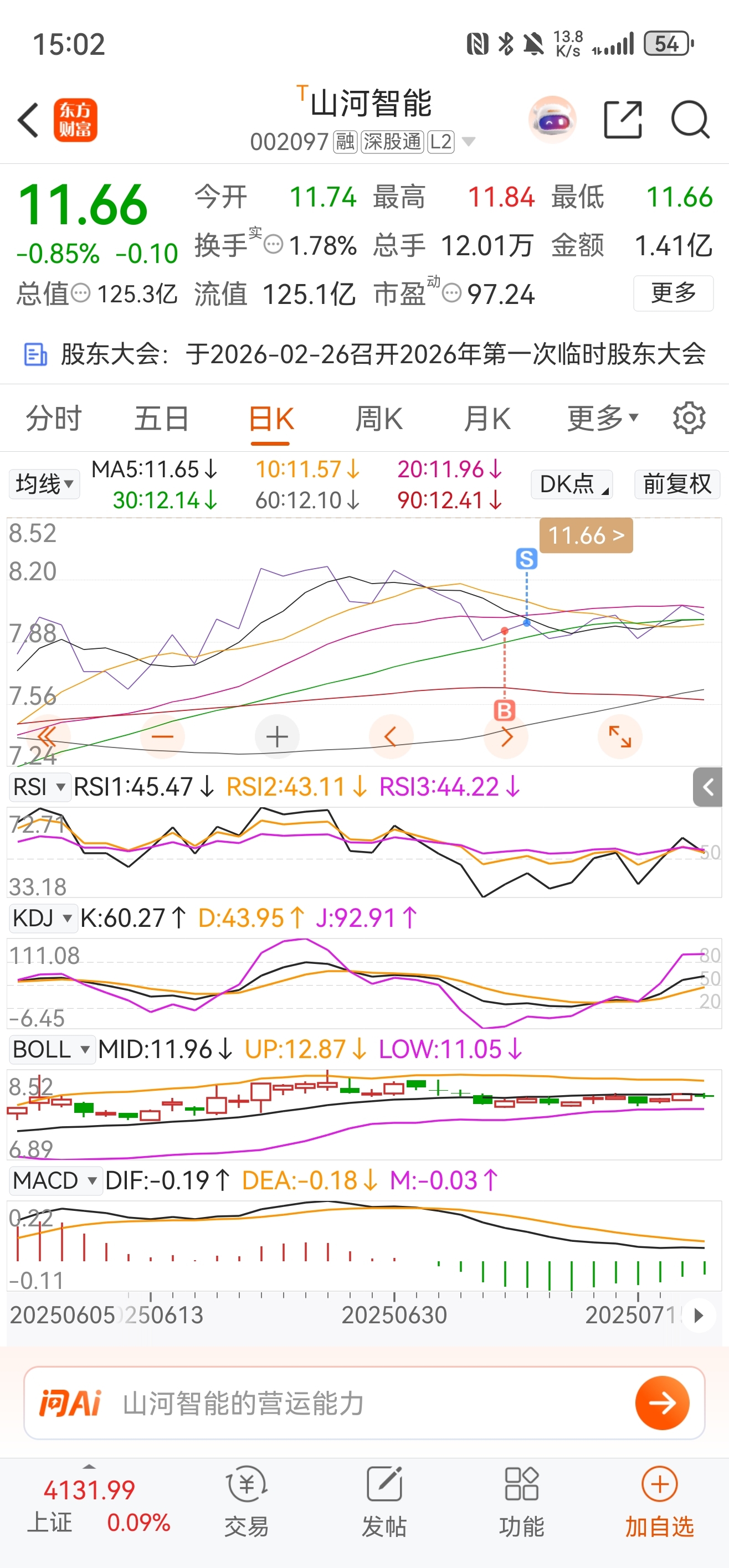Switch to the 五日 tab
This screenshot has height=1568, width=729.
point(161,419)
